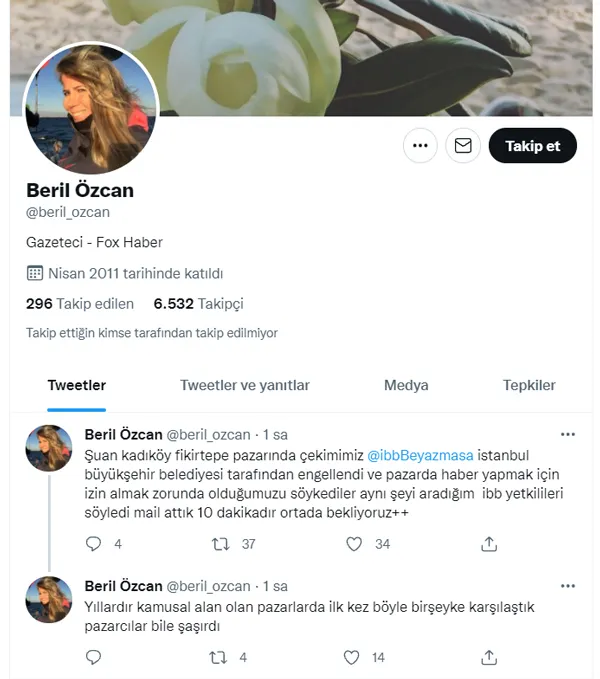Switch to the Tepkiler tab
Image resolution: width=600 pixels, height=679 pixels.
pyautogui.click(x=529, y=385)
